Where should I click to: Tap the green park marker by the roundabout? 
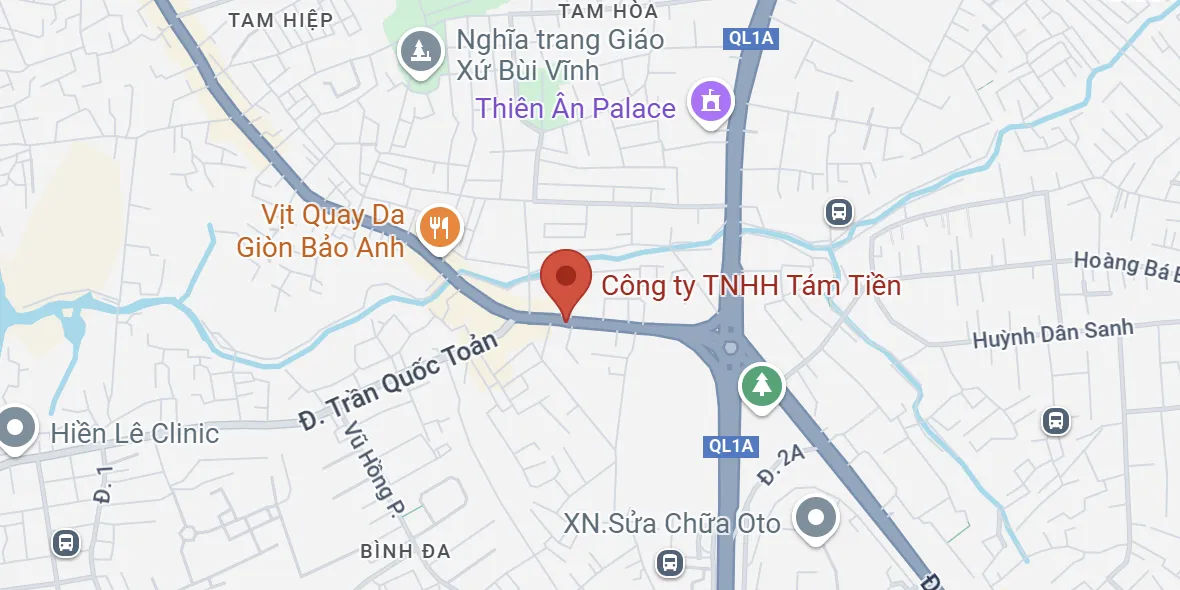click(x=761, y=384)
